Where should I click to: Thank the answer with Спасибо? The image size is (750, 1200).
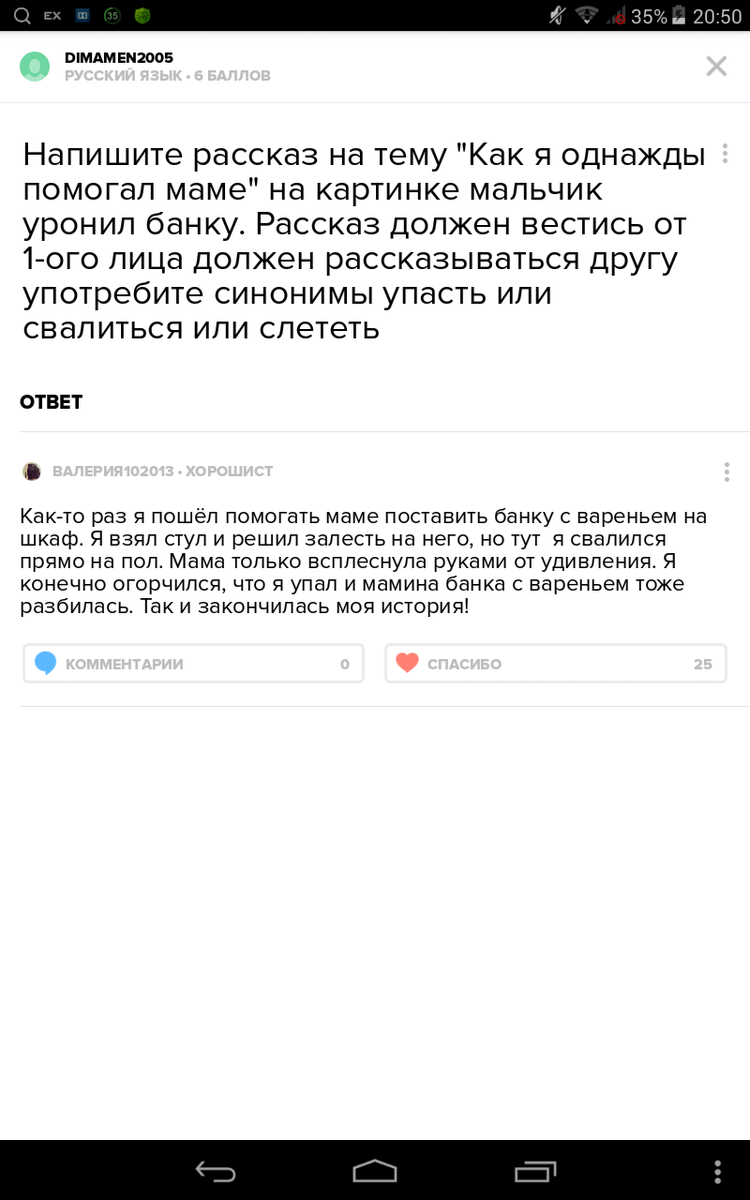click(555, 663)
